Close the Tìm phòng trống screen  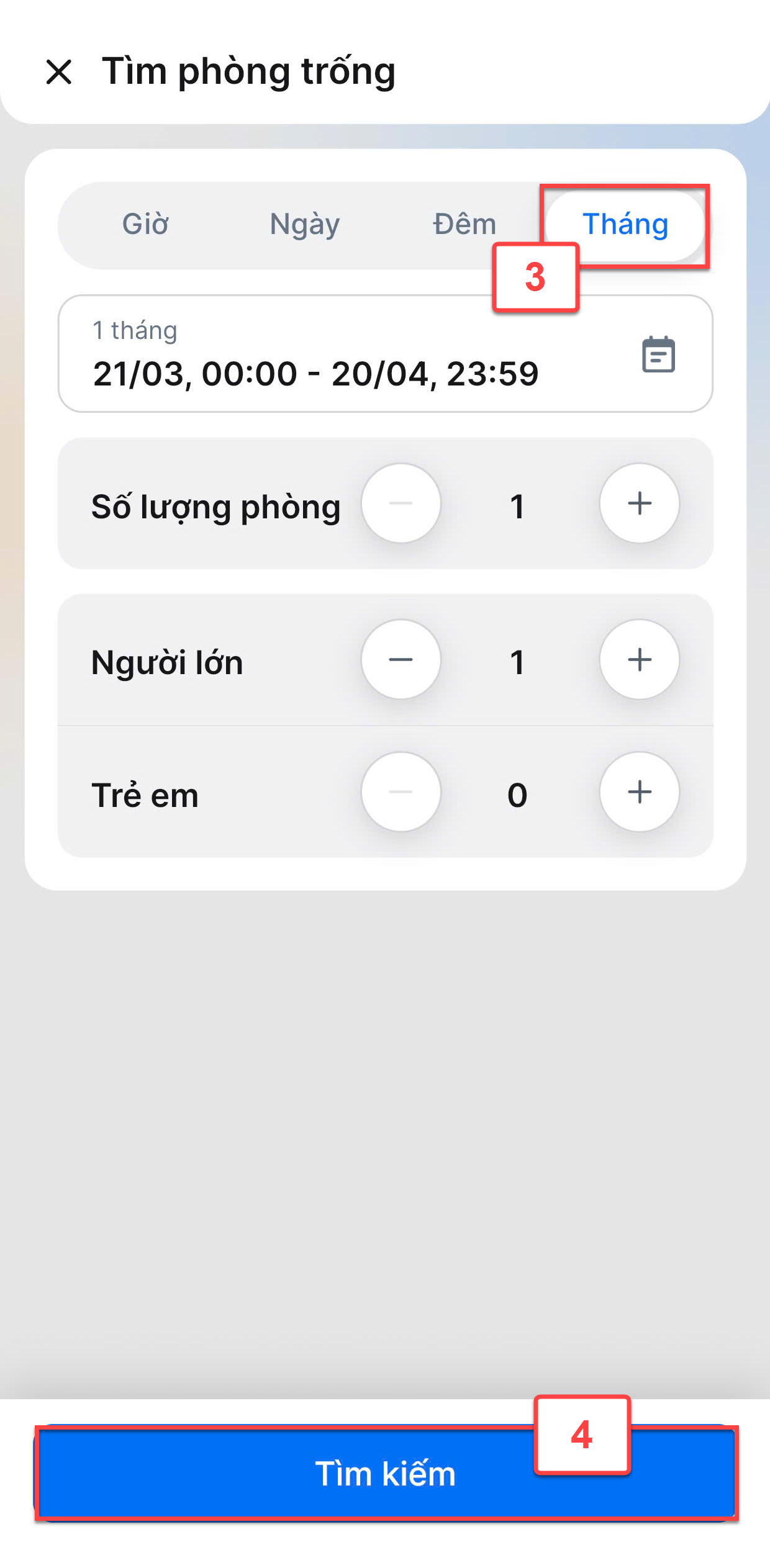click(x=59, y=72)
